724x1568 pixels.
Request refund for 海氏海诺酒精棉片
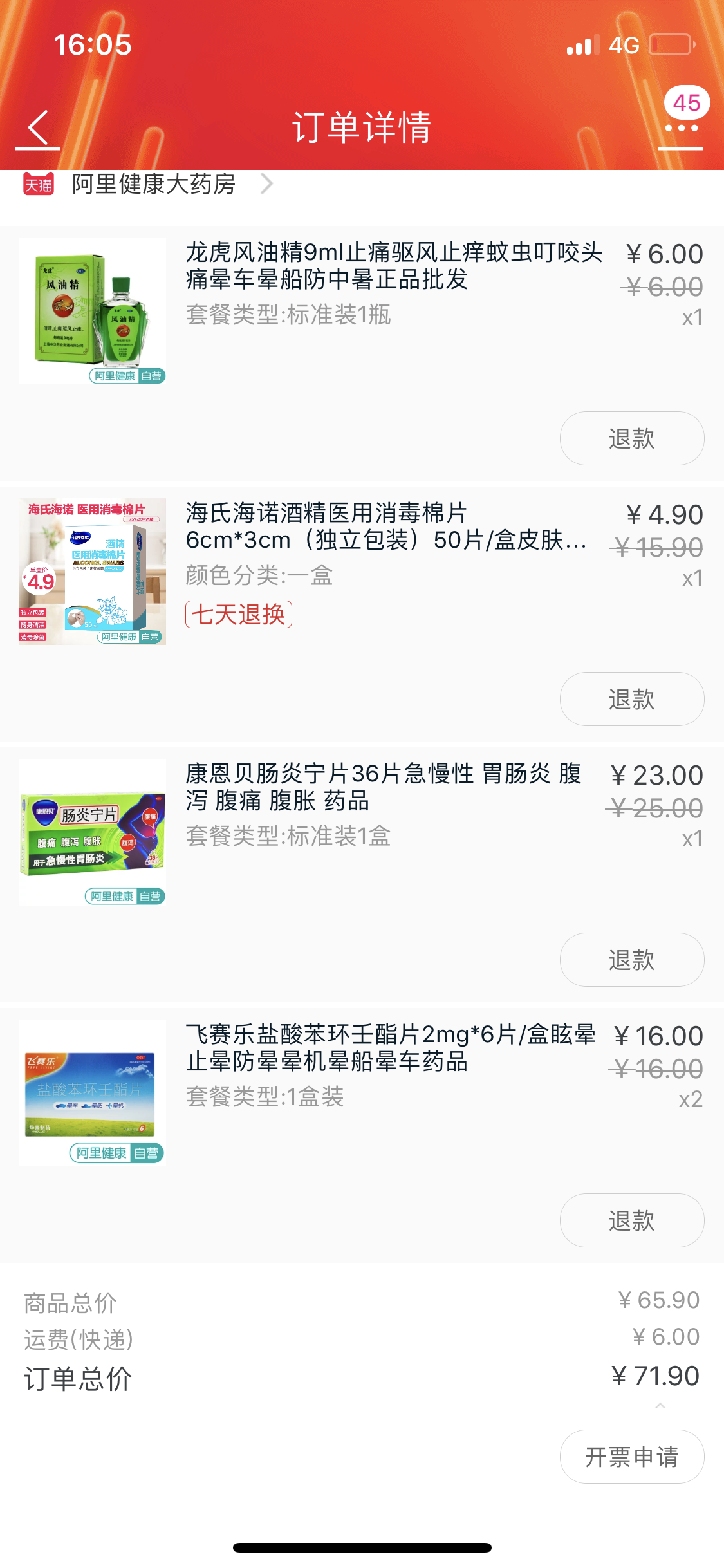(631, 699)
